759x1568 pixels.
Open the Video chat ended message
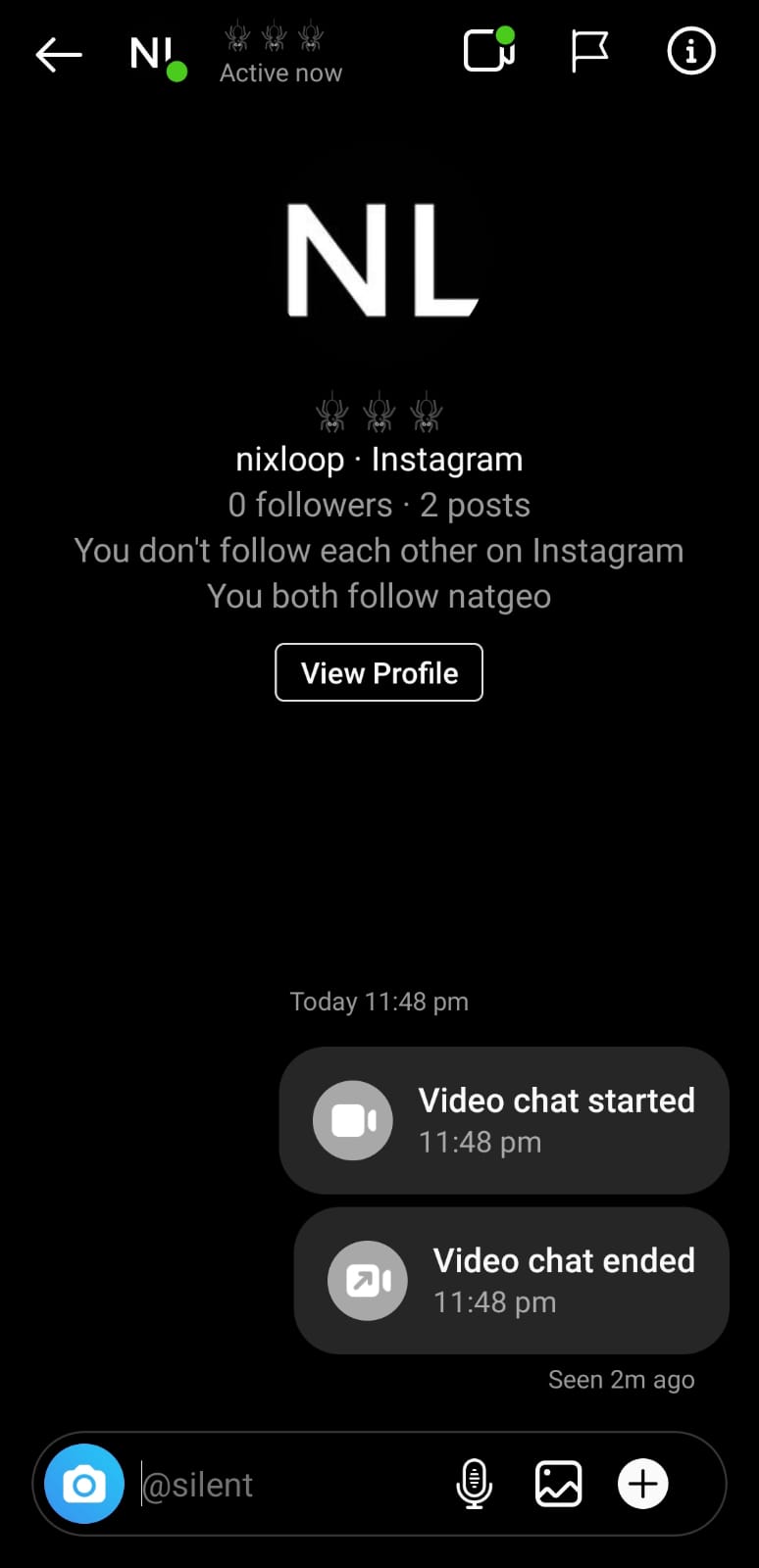point(512,1280)
